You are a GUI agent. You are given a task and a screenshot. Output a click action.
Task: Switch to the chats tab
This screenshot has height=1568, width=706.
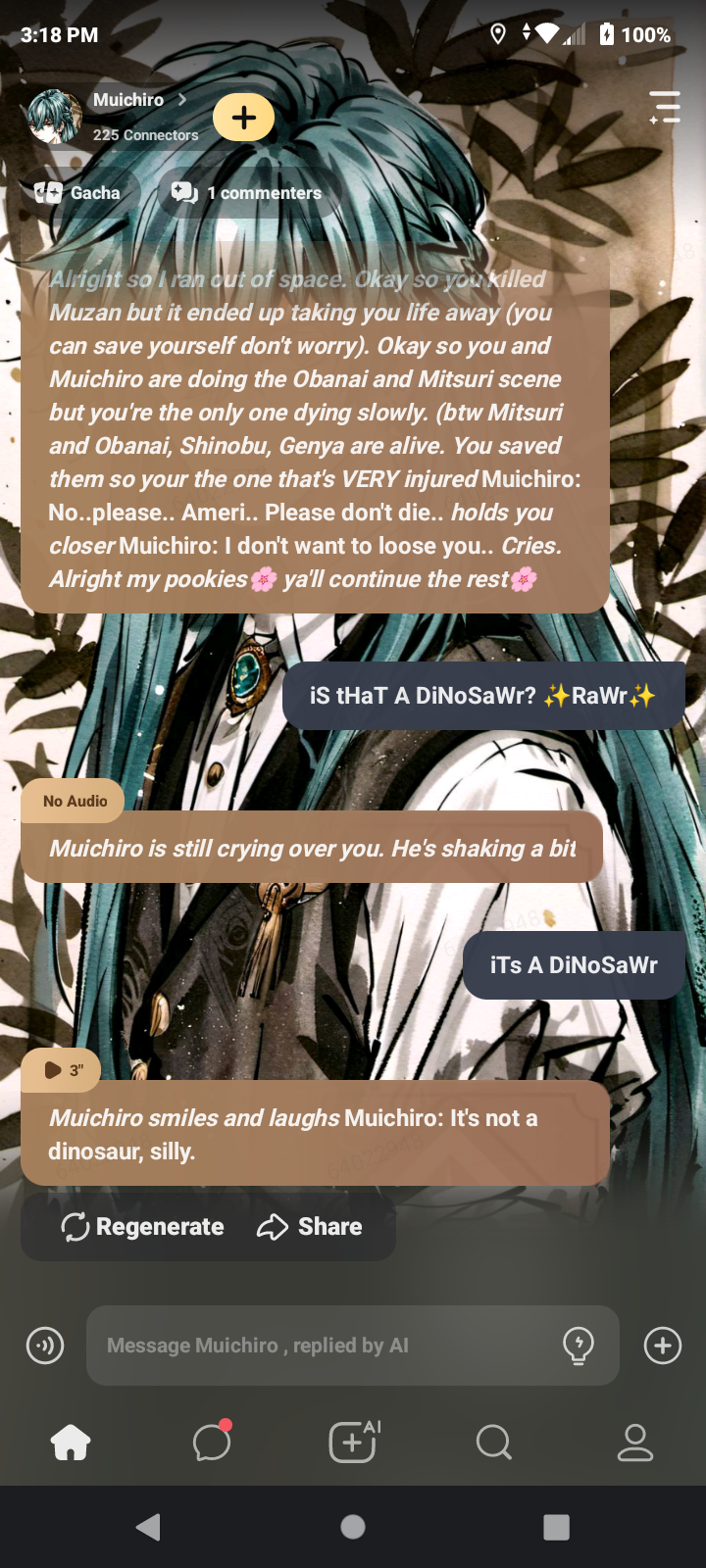coord(212,1443)
